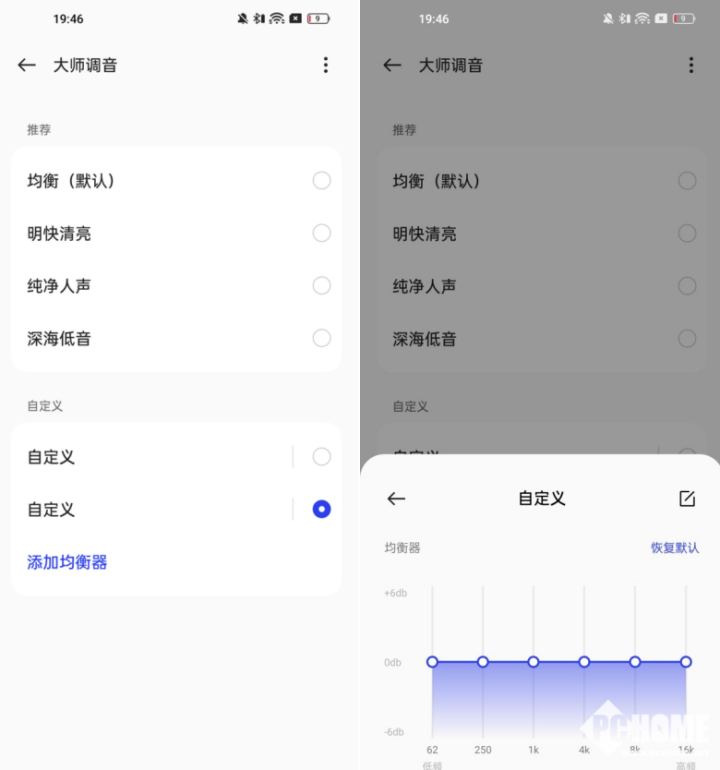Open the overflow menu on the dimmed screen

click(x=690, y=65)
